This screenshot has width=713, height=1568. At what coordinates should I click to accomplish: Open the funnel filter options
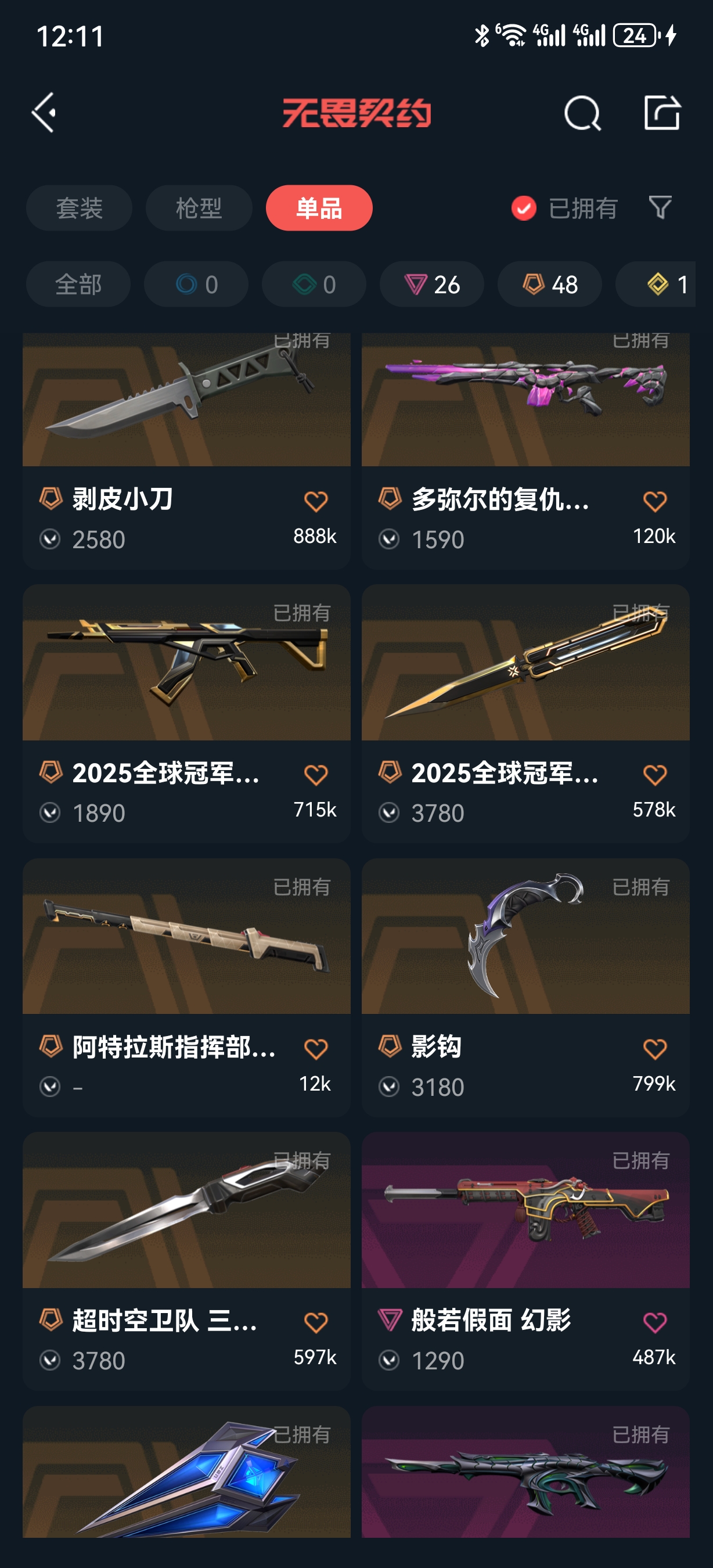[x=660, y=207]
